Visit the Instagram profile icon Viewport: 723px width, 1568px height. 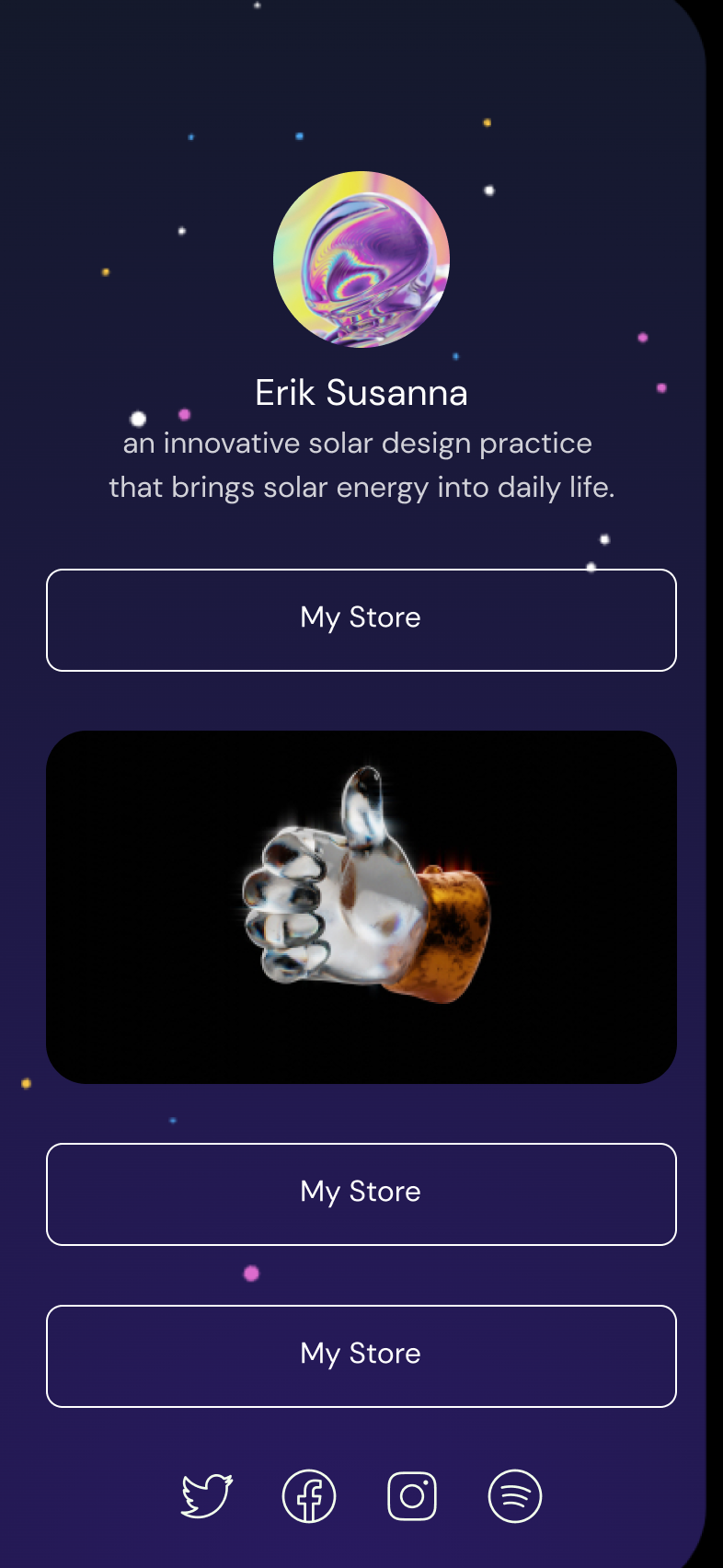click(x=412, y=1496)
